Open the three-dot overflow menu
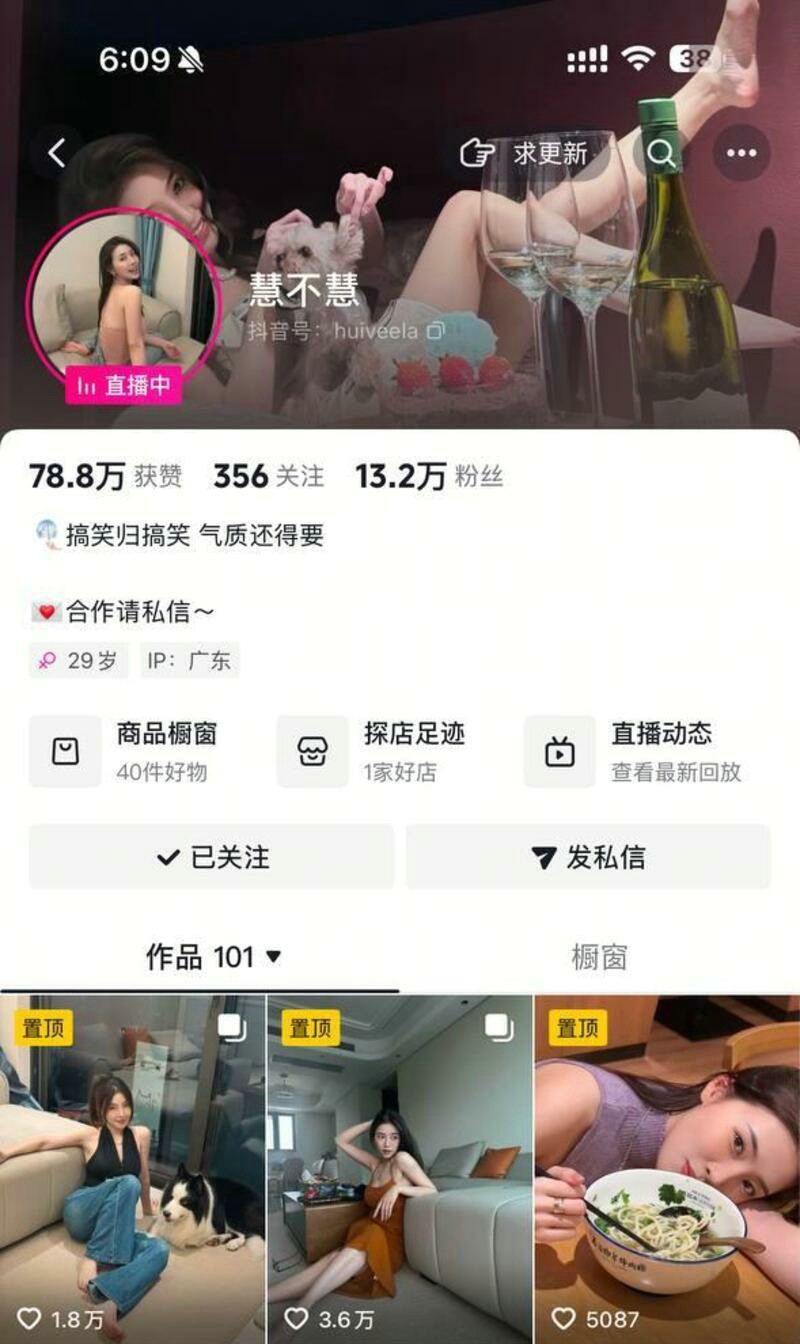Image resolution: width=800 pixels, height=1344 pixels. coord(741,153)
